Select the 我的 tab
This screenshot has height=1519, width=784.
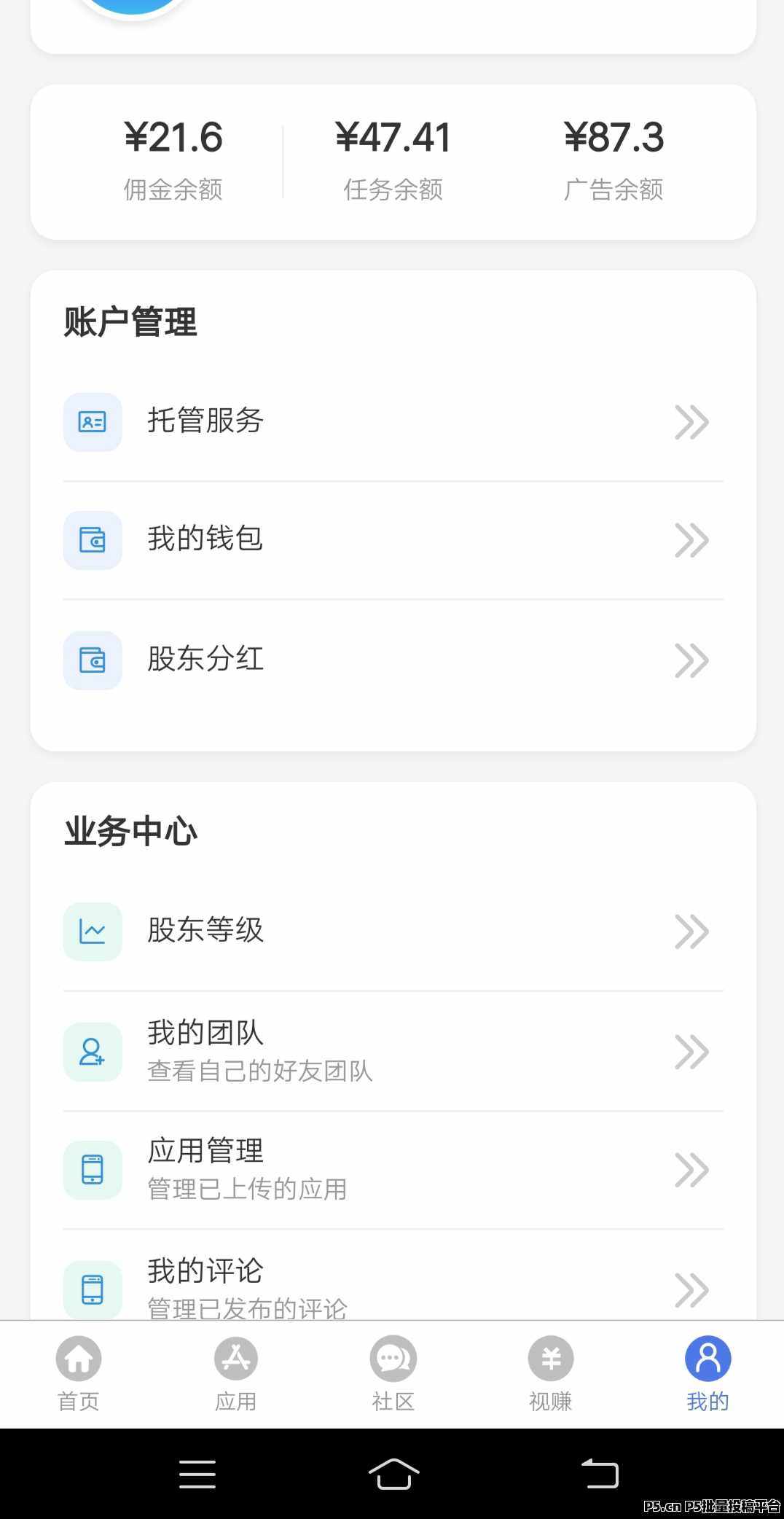coord(707,1374)
